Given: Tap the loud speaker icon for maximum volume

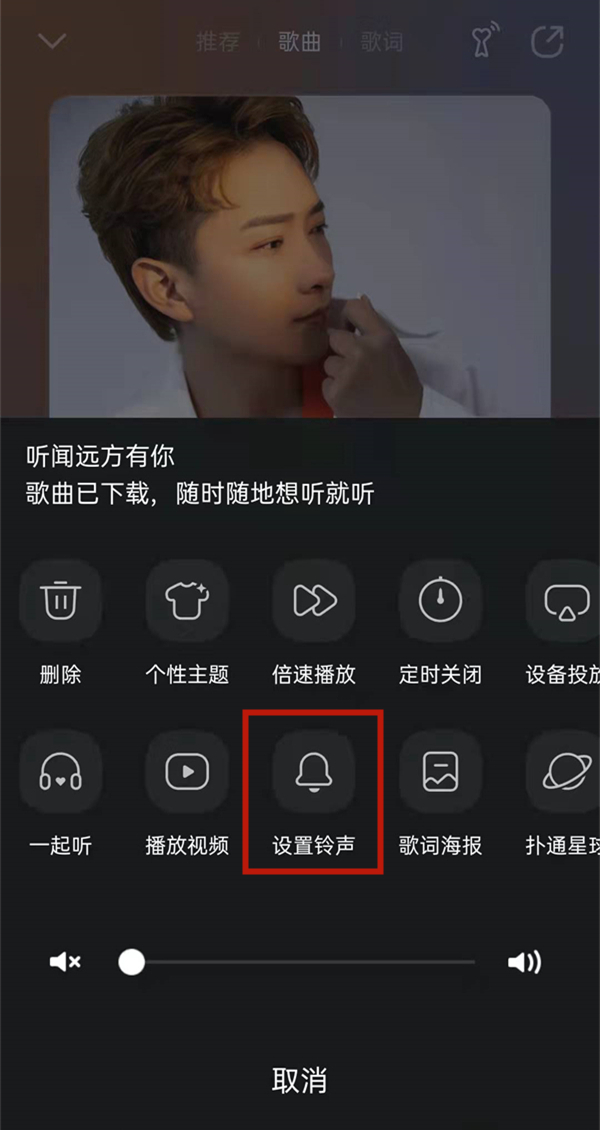Looking at the screenshot, I should [x=524, y=962].
